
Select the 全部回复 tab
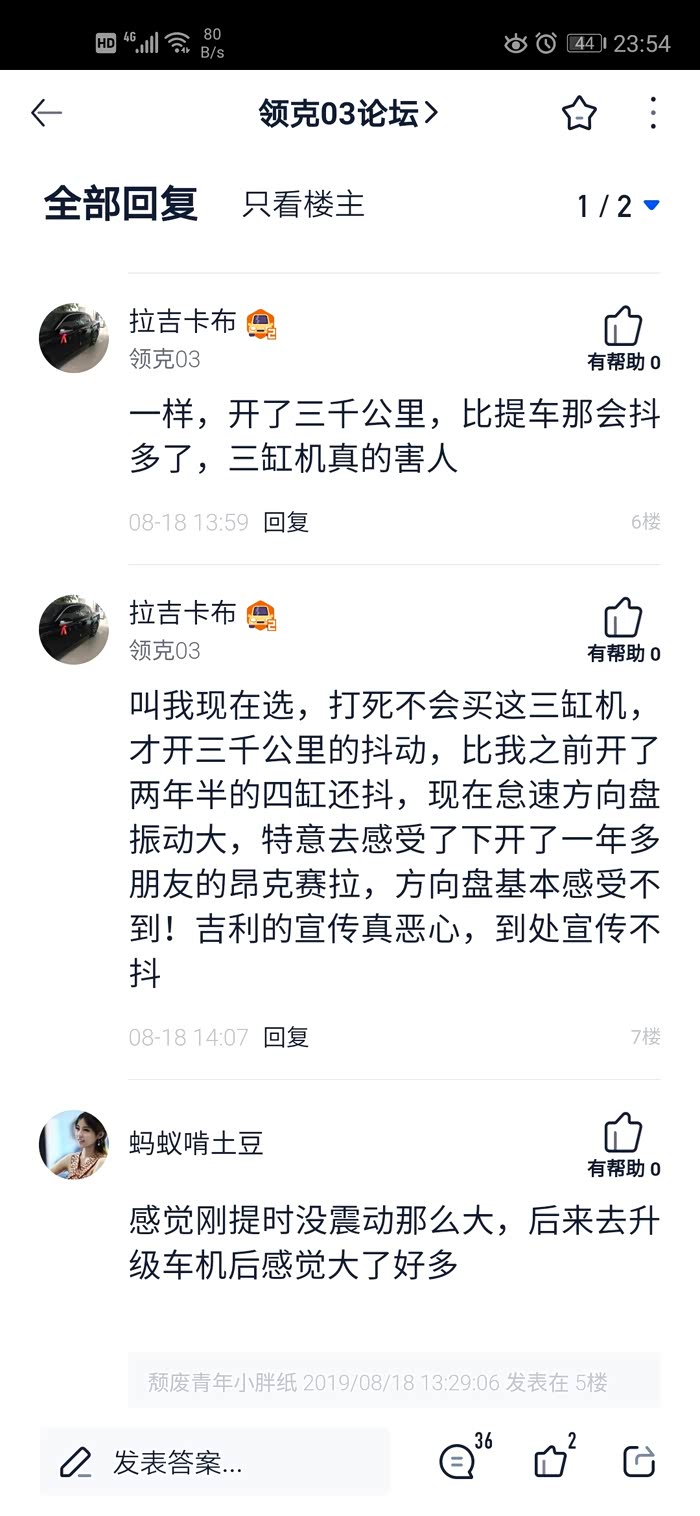[x=121, y=204]
